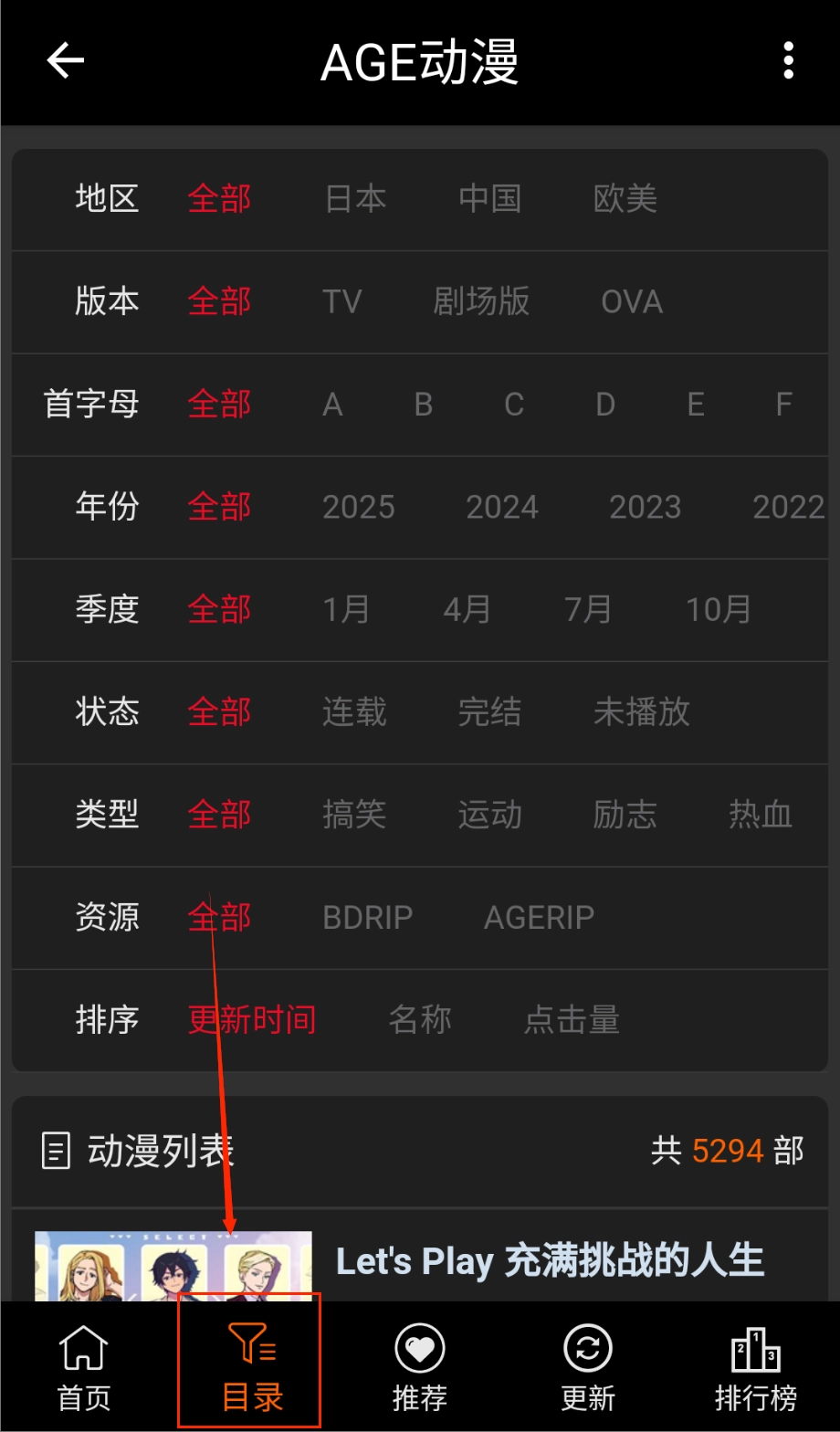Screen dimensions: 840x1432
Task: Filter region by 日本
Action: coord(355,199)
